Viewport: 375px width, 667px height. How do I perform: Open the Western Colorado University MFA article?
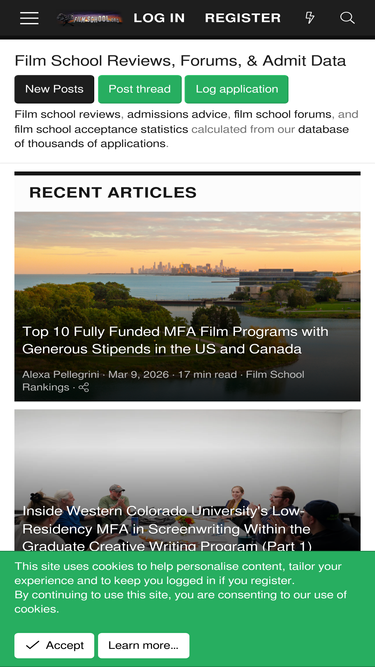(x=167, y=529)
